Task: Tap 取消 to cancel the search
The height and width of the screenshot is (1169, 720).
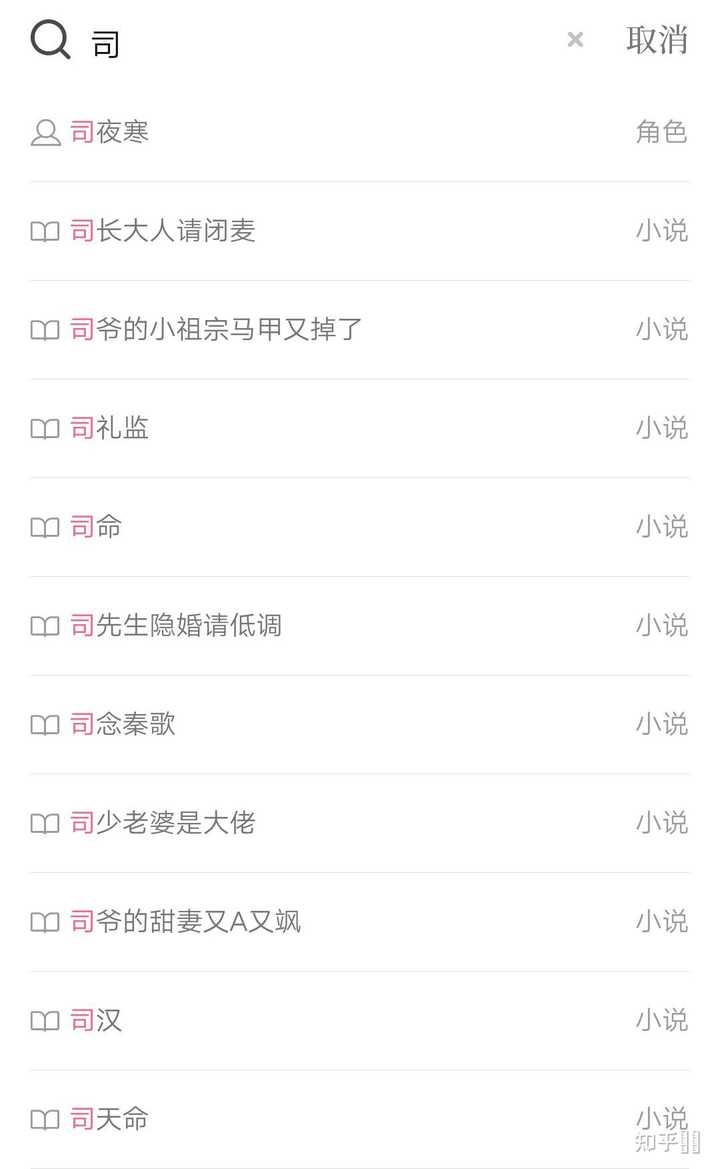Action: 656,40
